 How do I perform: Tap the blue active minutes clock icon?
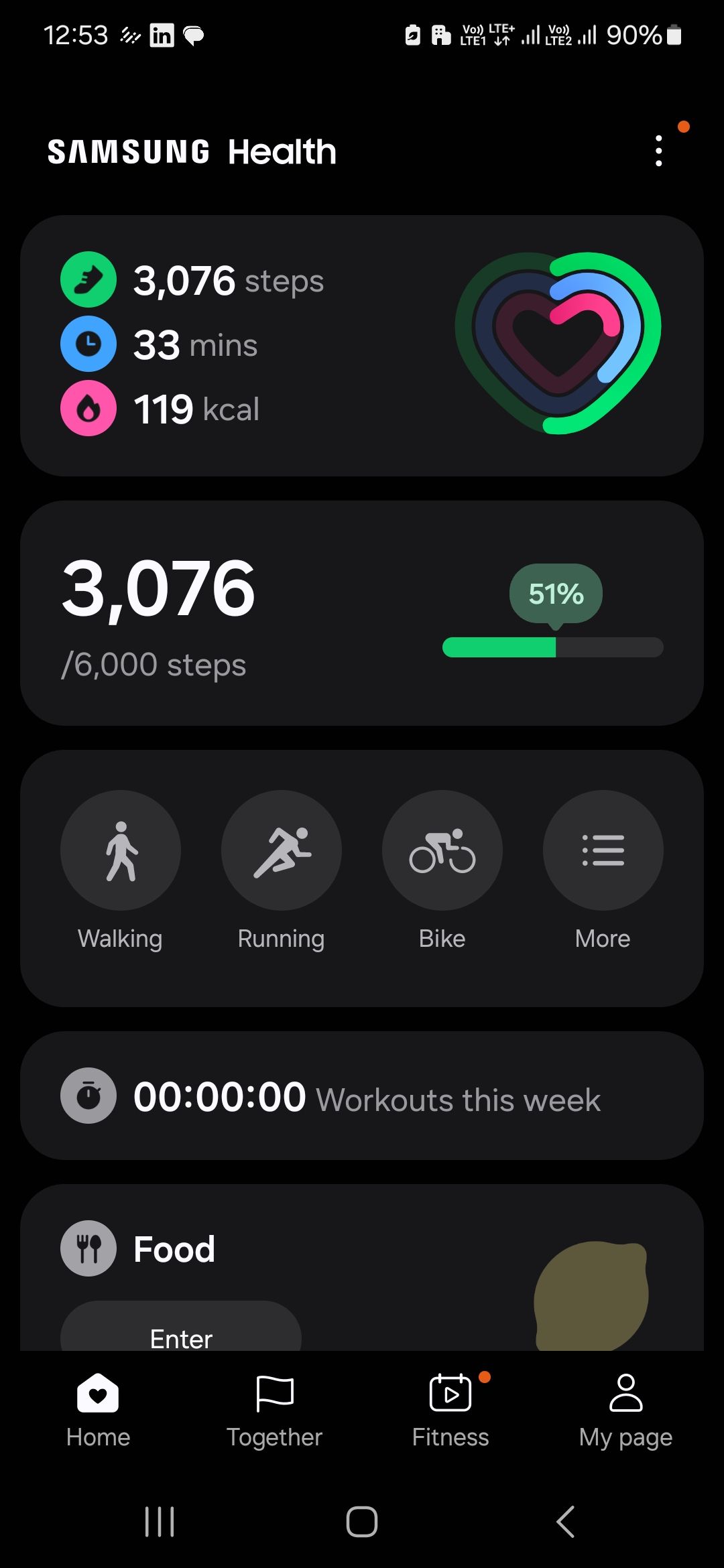point(88,344)
